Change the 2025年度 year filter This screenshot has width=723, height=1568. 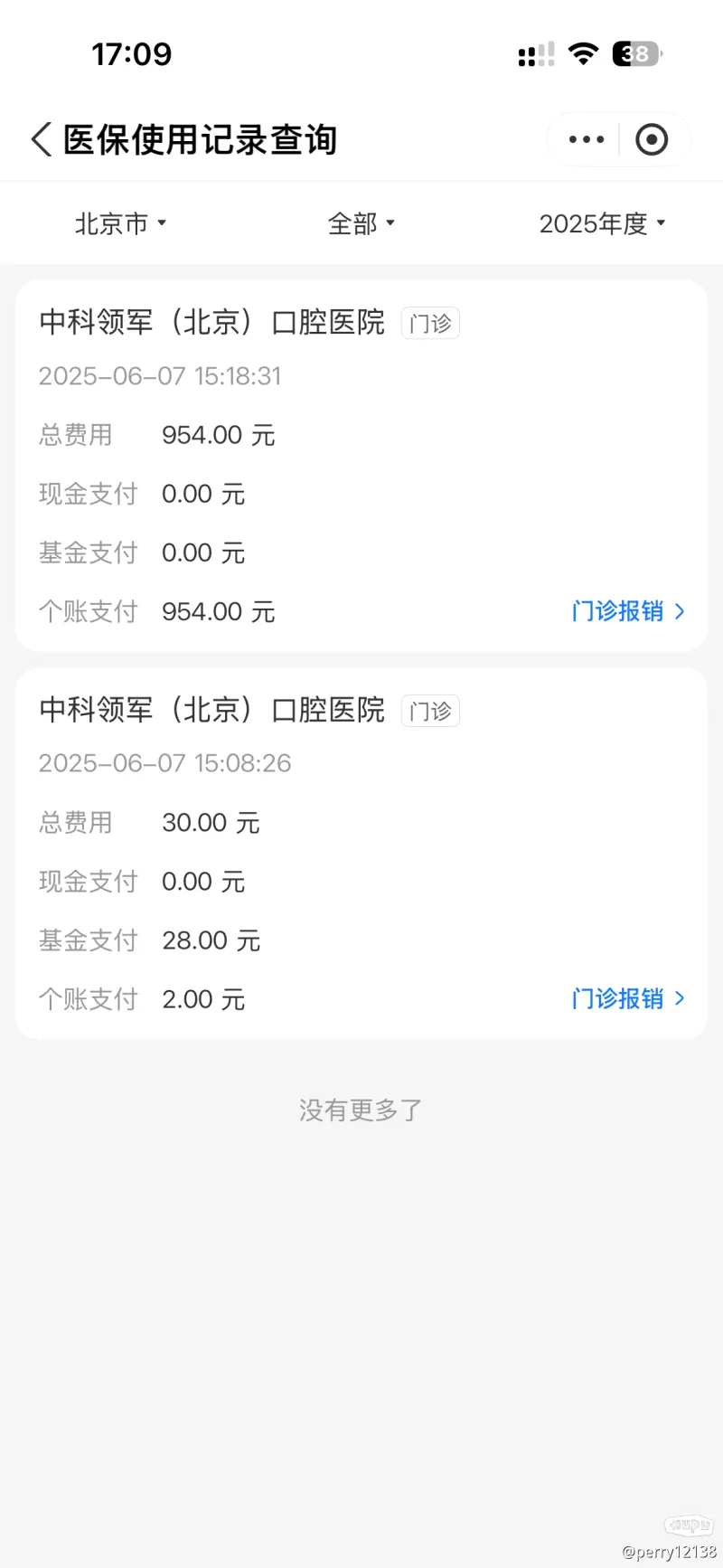pos(602,223)
